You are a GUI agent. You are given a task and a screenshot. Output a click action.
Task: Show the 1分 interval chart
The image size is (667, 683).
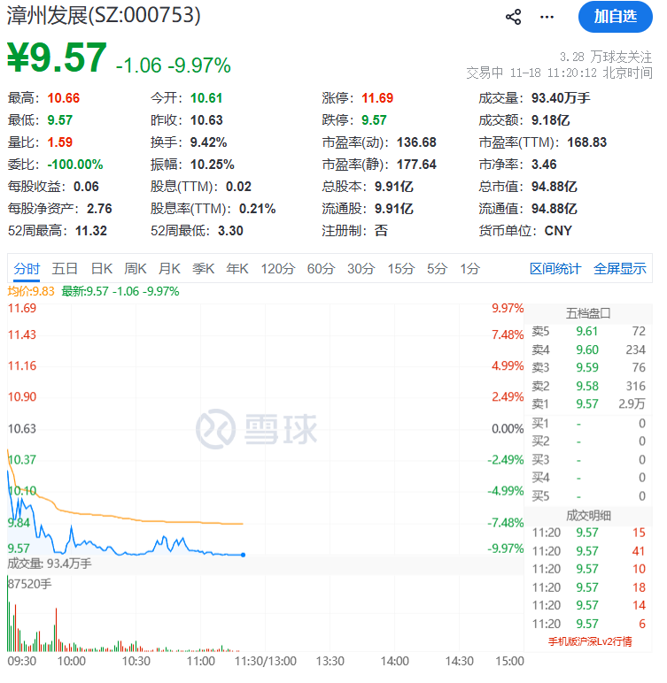(x=470, y=268)
